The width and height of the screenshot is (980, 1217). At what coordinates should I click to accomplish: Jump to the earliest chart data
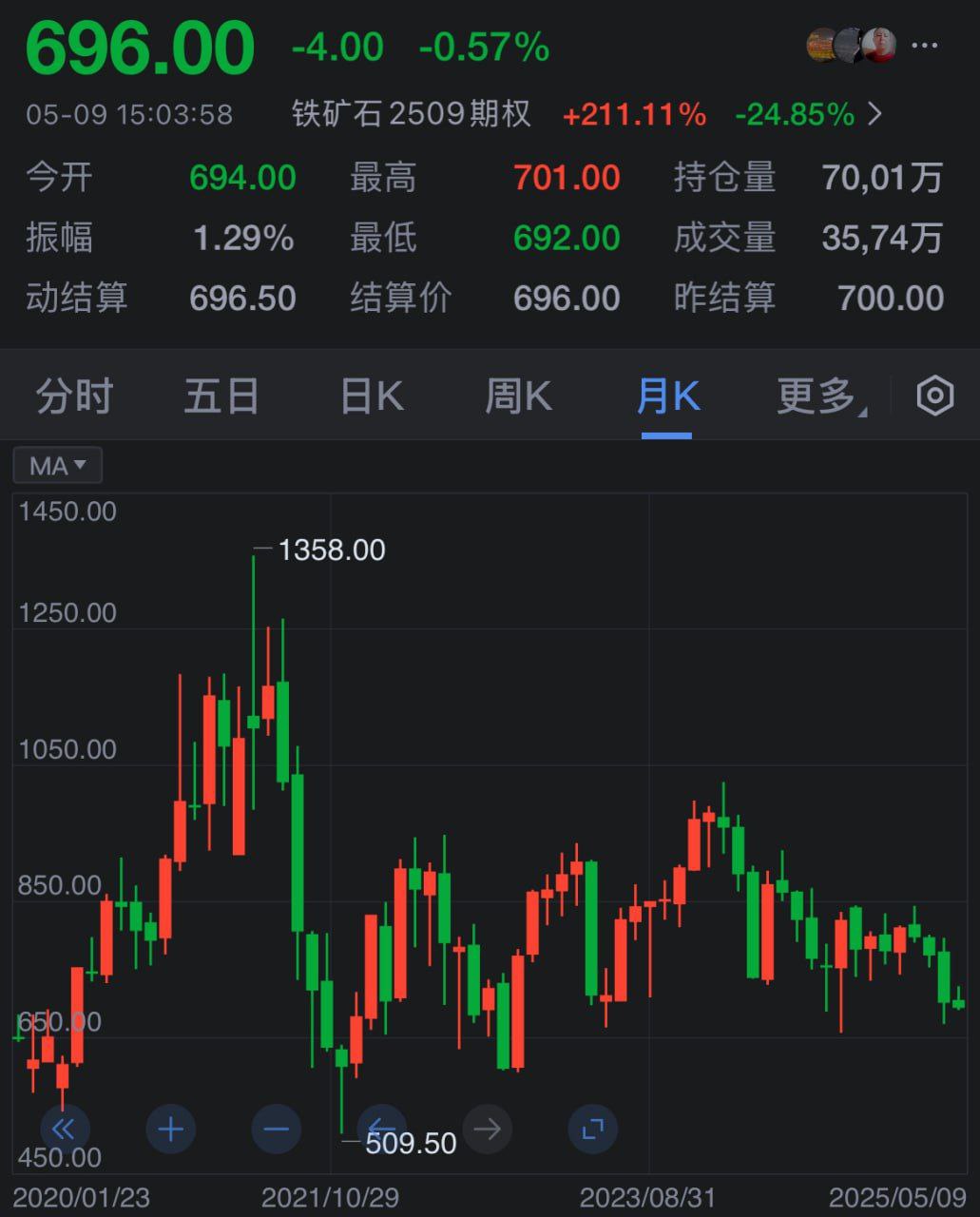64,1130
